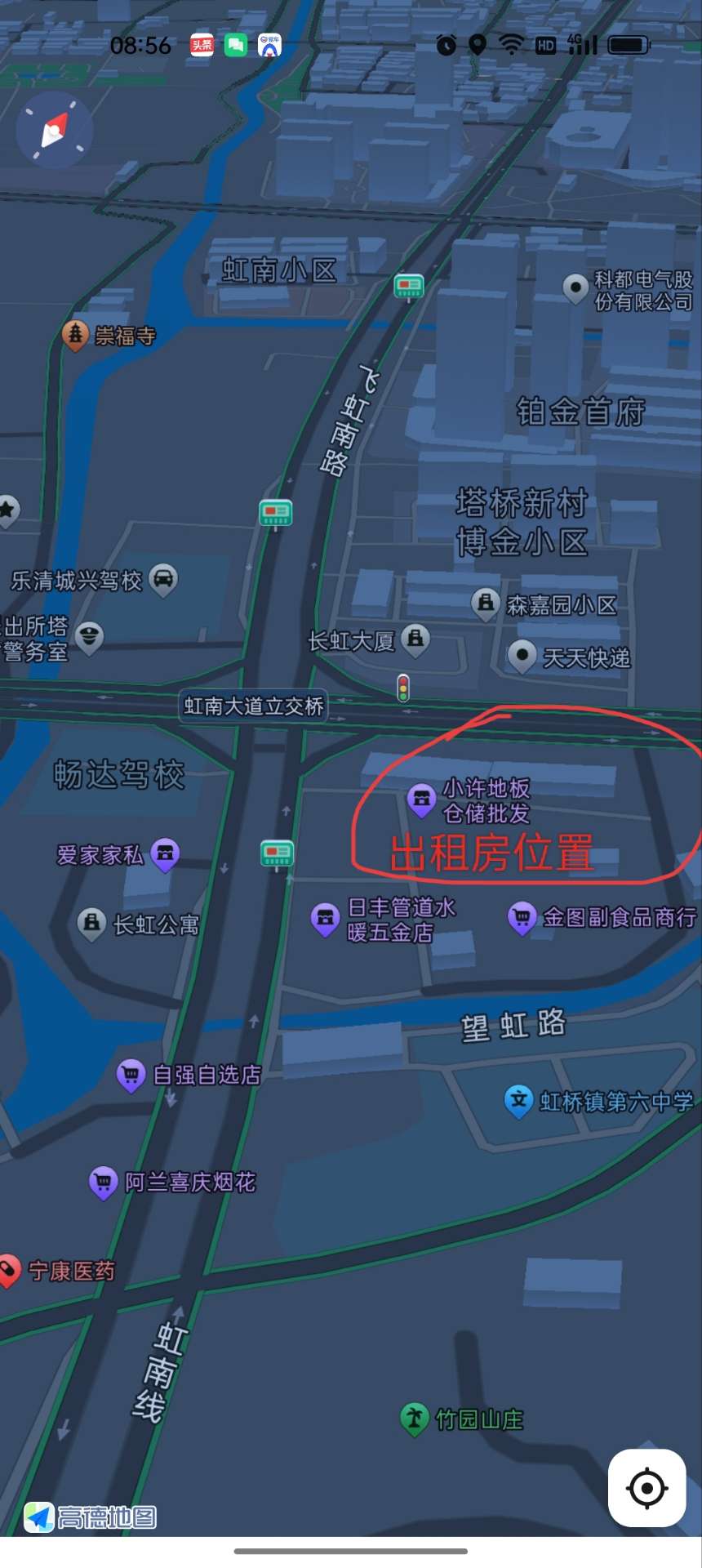Select 长虹公寓 on the map
This screenshot has width=702, height=1568.
click(91, 923)
